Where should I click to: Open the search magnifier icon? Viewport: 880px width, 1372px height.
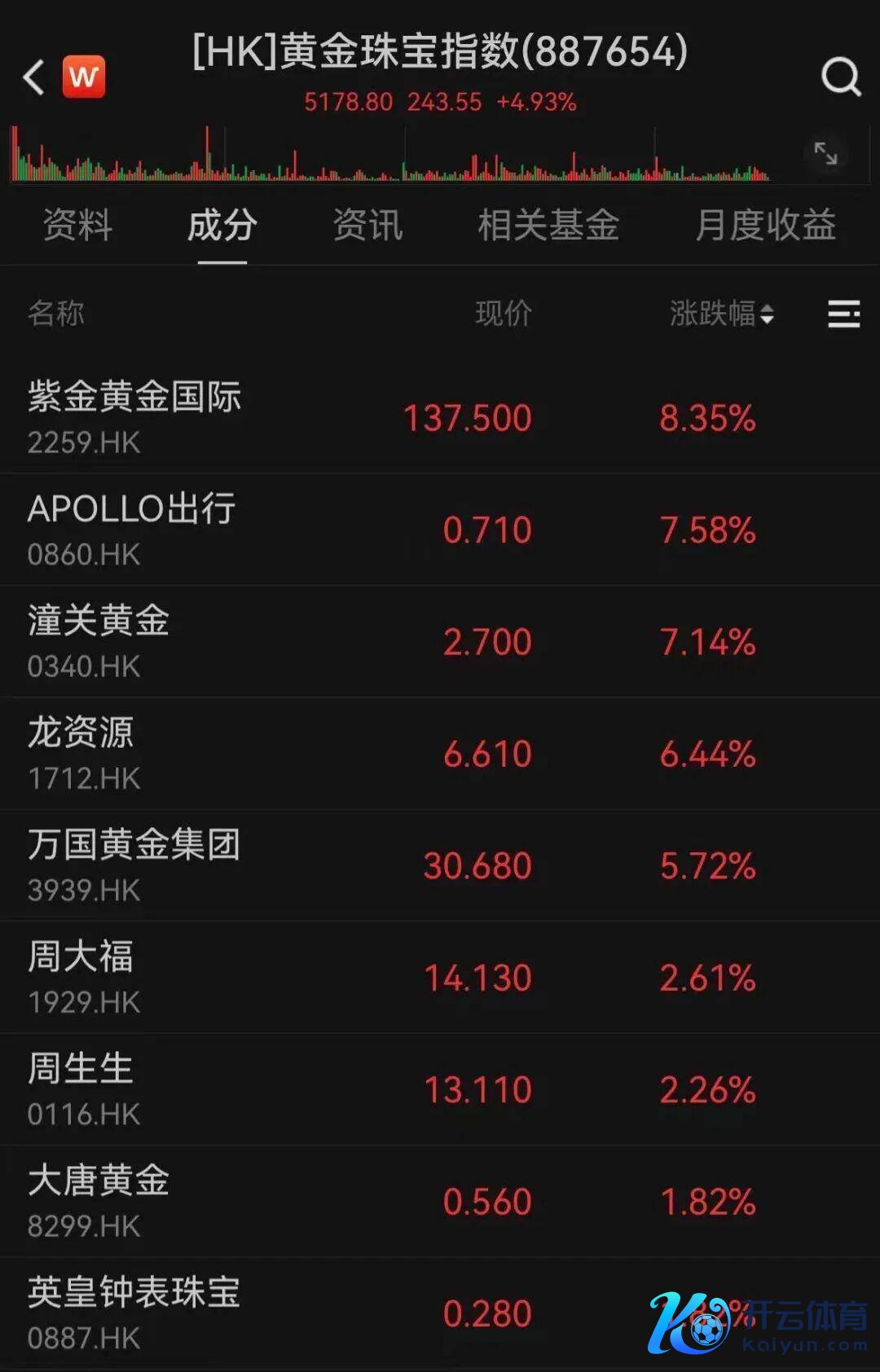(x=840, y=77)
